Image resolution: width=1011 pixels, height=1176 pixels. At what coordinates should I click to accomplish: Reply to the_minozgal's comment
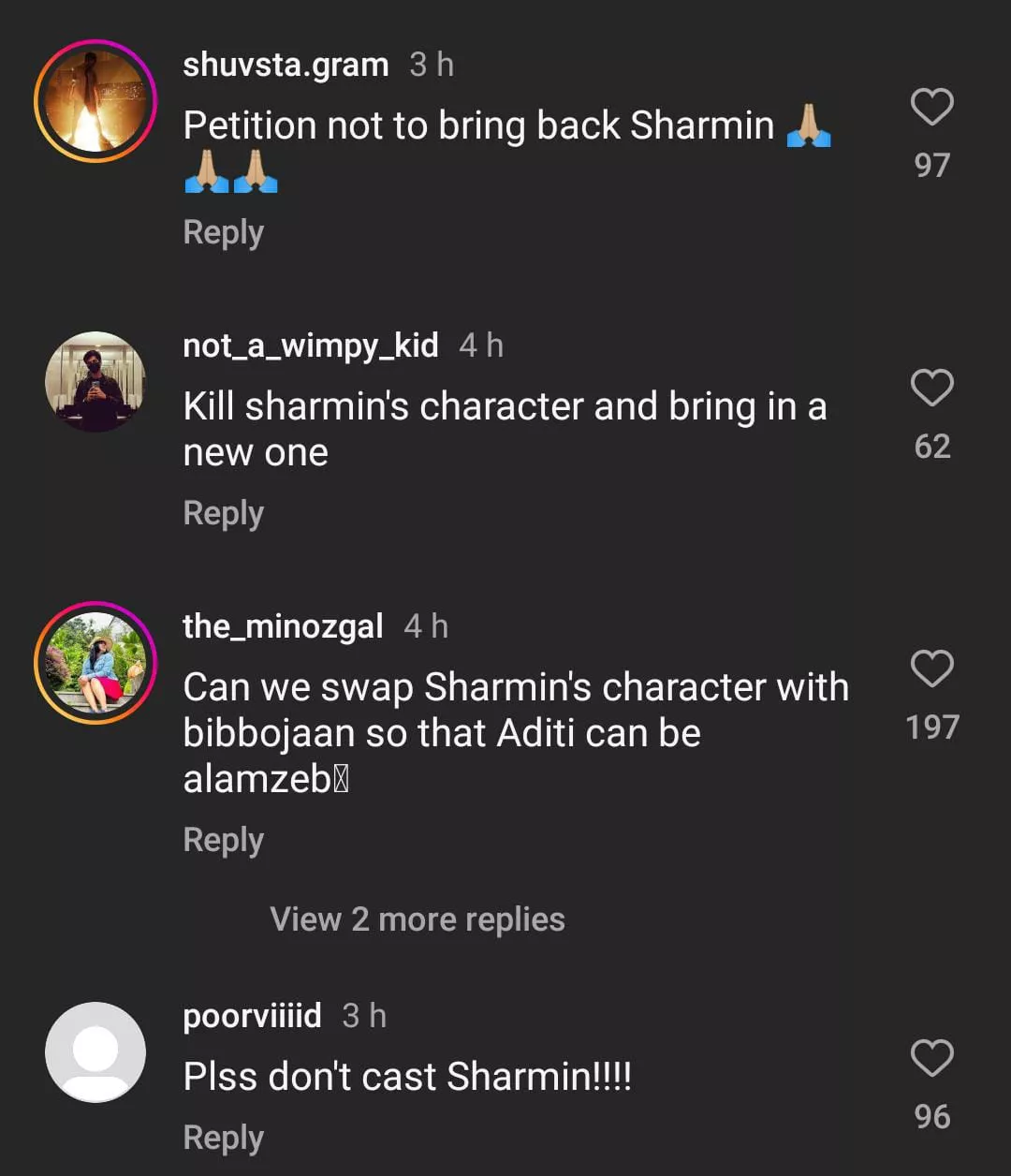point(223,840)
